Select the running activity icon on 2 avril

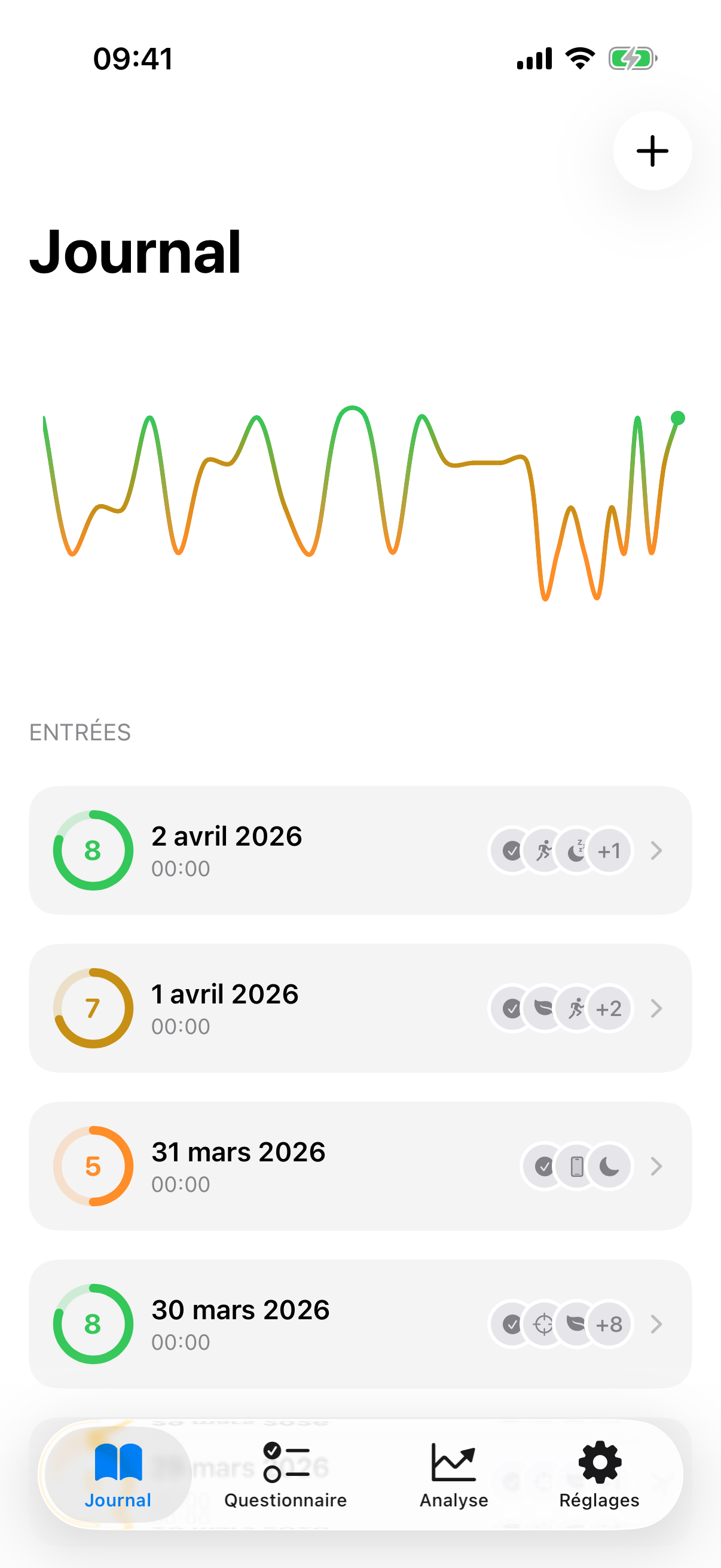pos(543,851)
